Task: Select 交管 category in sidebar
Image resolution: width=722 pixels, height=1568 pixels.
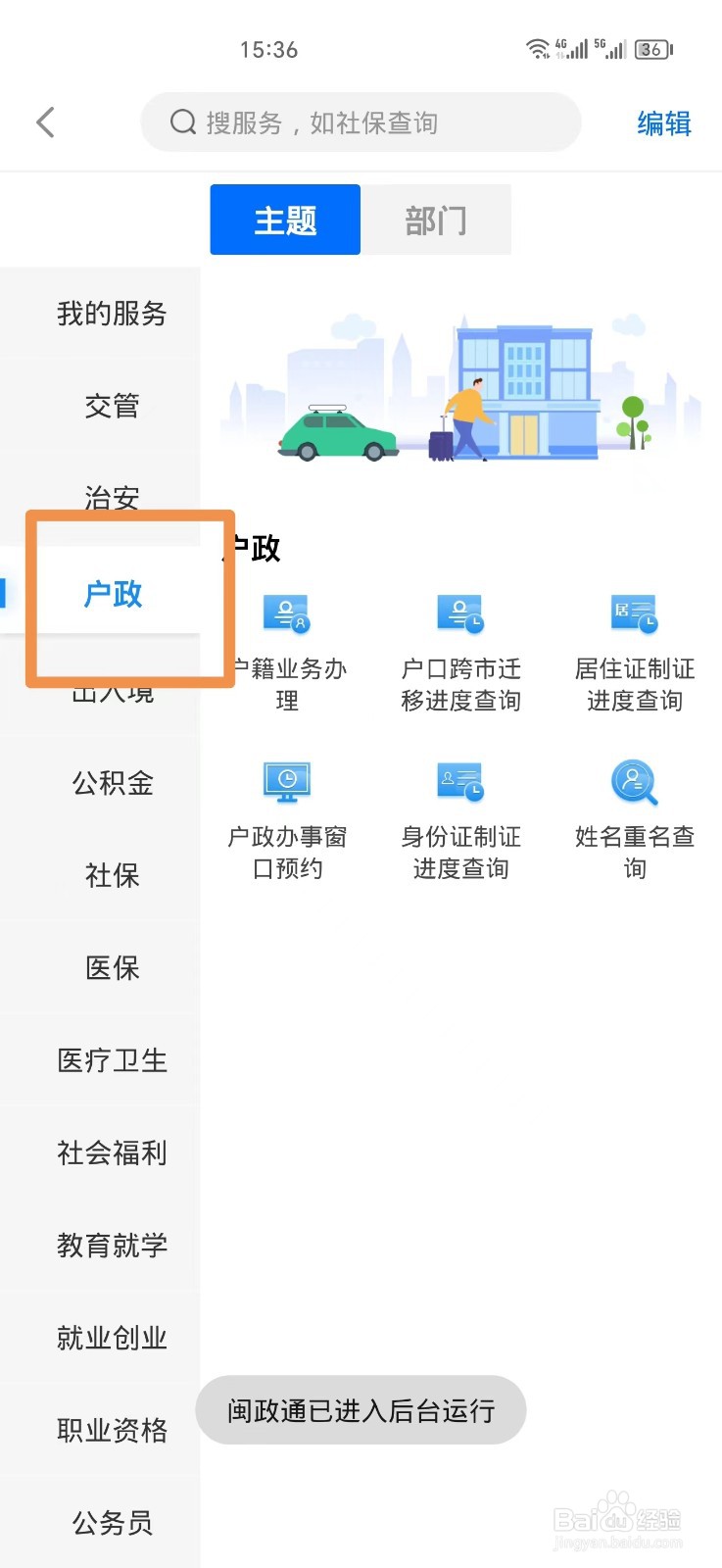Action: (x=112, y=406)
